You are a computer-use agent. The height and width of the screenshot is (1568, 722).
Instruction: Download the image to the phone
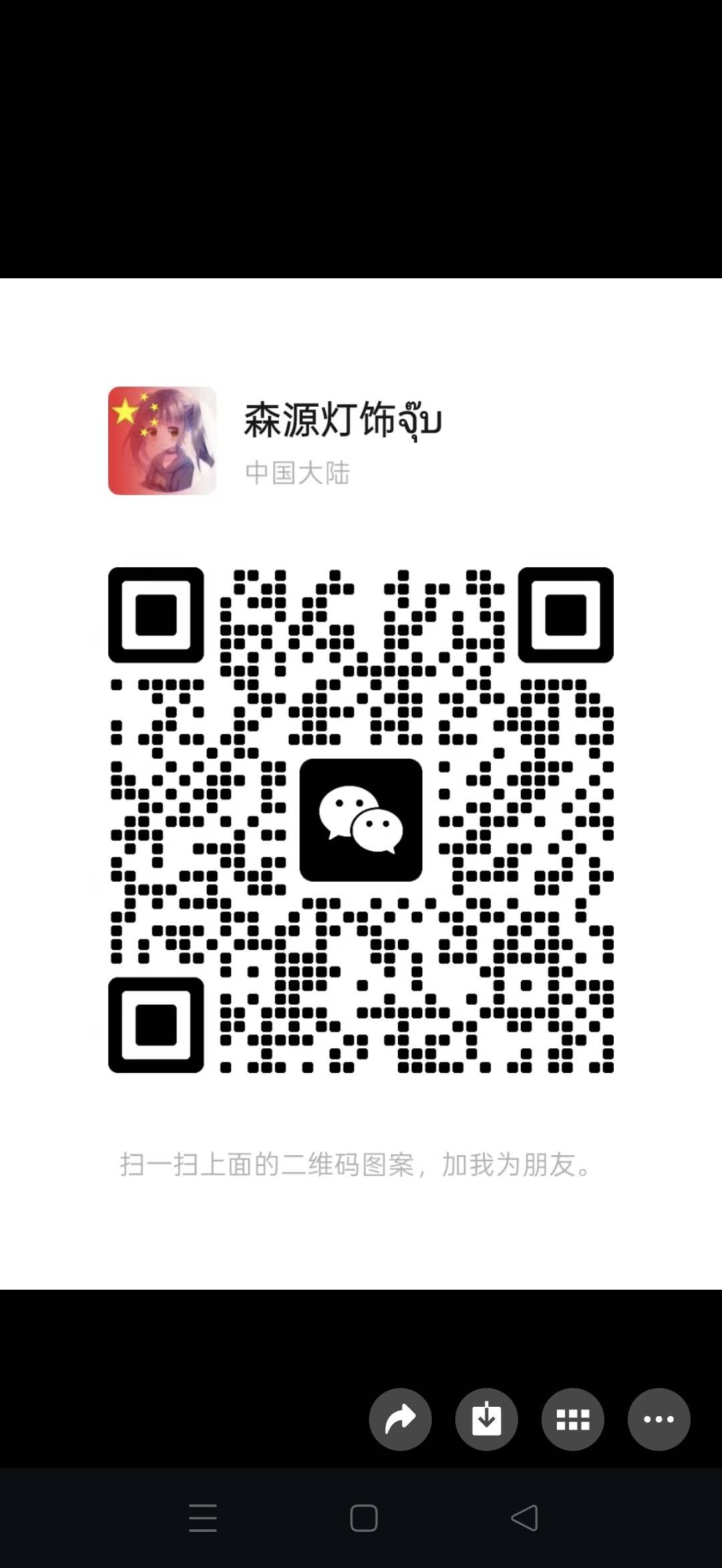(486, 1419)
